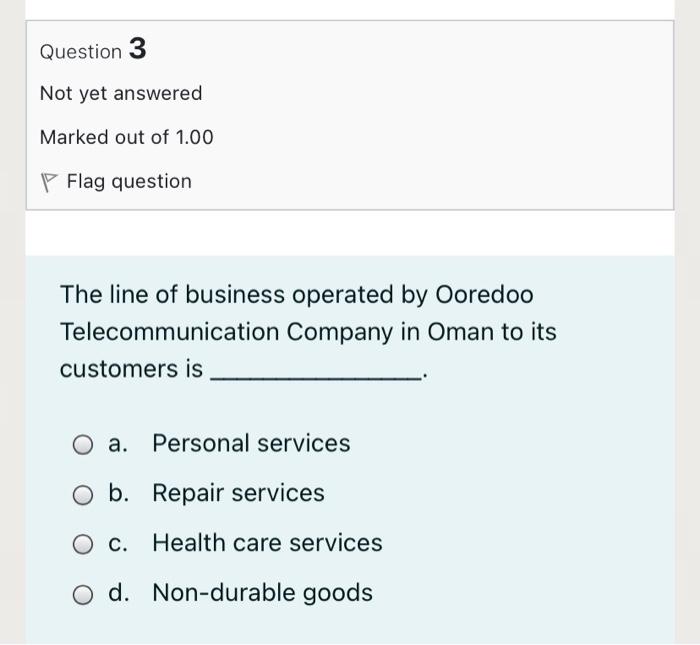Screen dimensions: 700x645
Task: Select answer a. Personal services
Action: click(83, 444)
